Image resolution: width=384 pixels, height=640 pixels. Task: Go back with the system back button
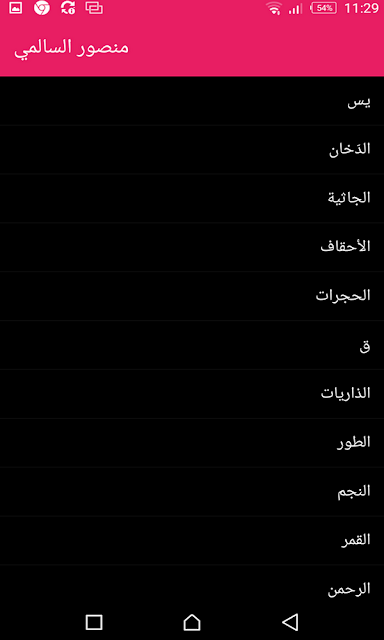pyautogui.click(x=290, y=622)
